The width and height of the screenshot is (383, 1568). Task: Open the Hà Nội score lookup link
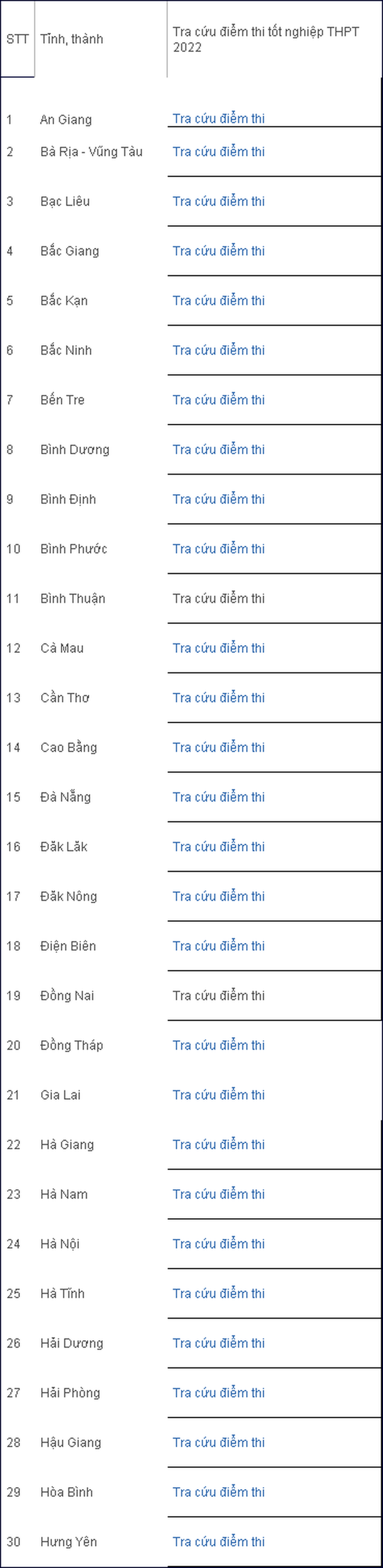point(219,1244)
